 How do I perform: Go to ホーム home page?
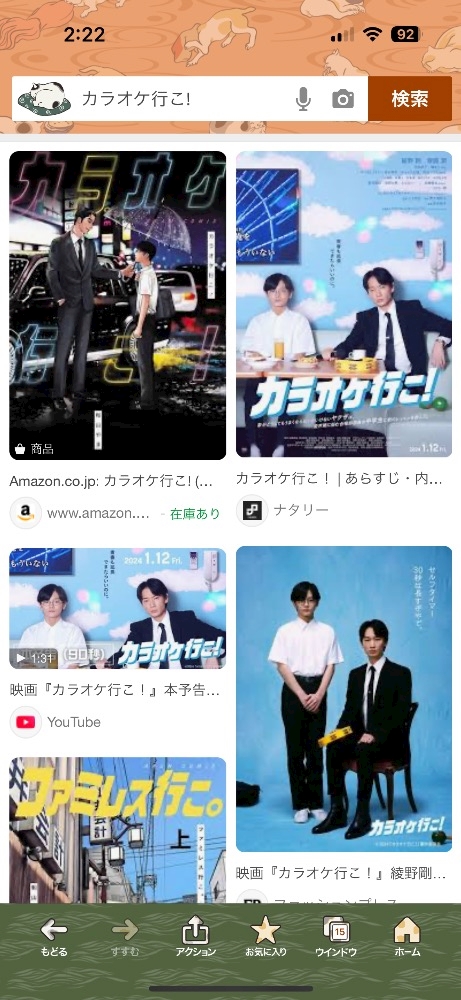(x=407, y=938)
